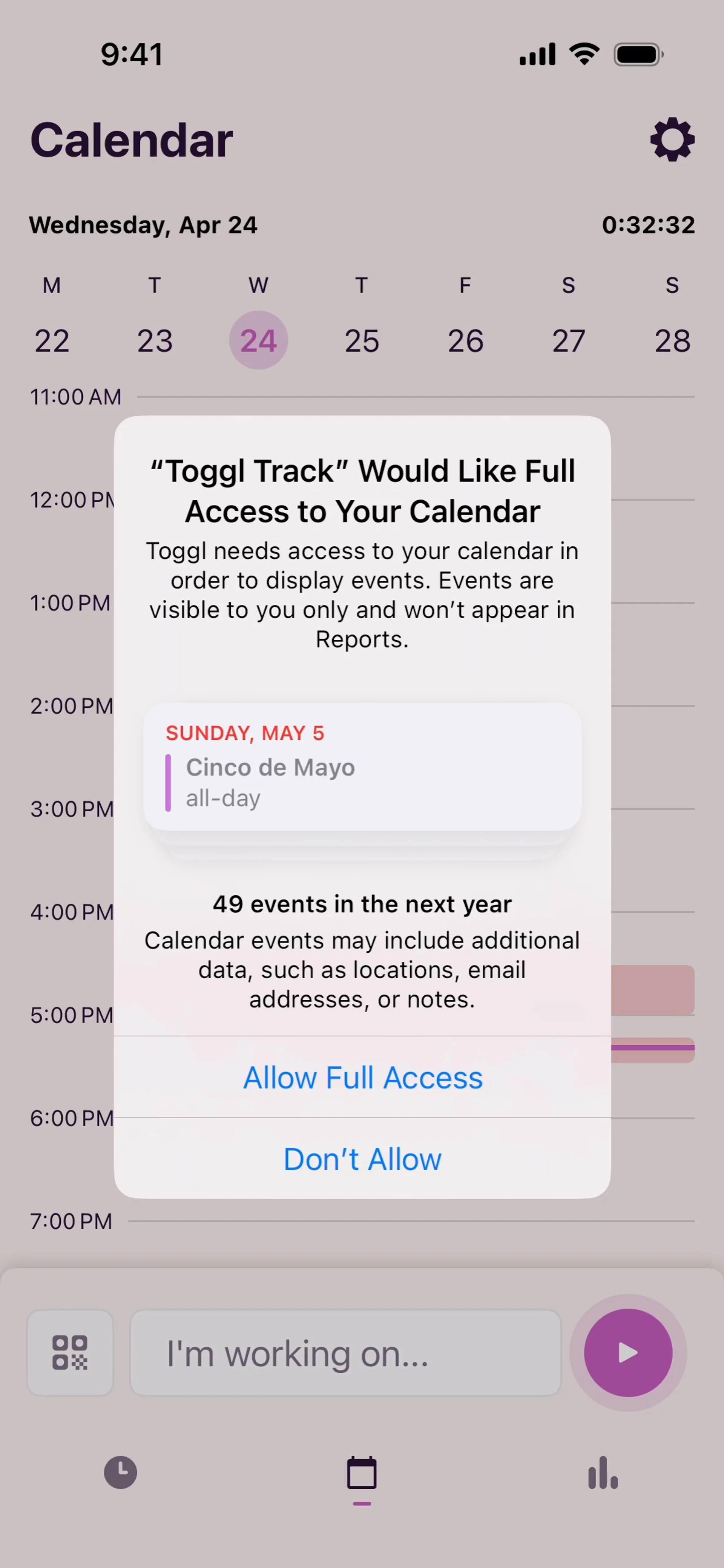724x1568 pixels.
Task: Open calendar settings gear
Action: pos(672,140)
